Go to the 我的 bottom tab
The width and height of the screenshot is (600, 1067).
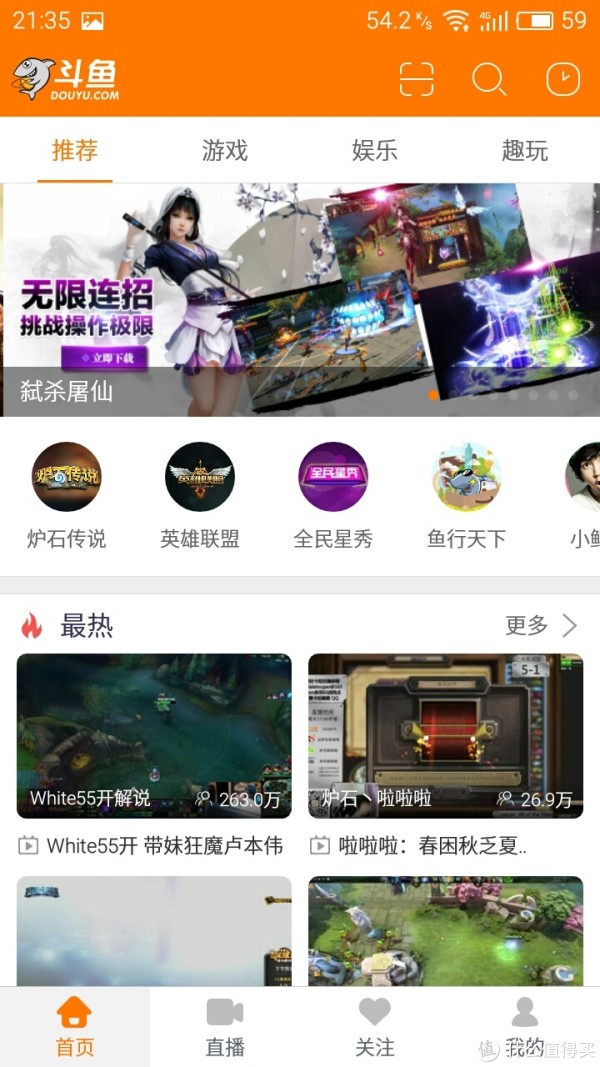(x=525, y=1027)
